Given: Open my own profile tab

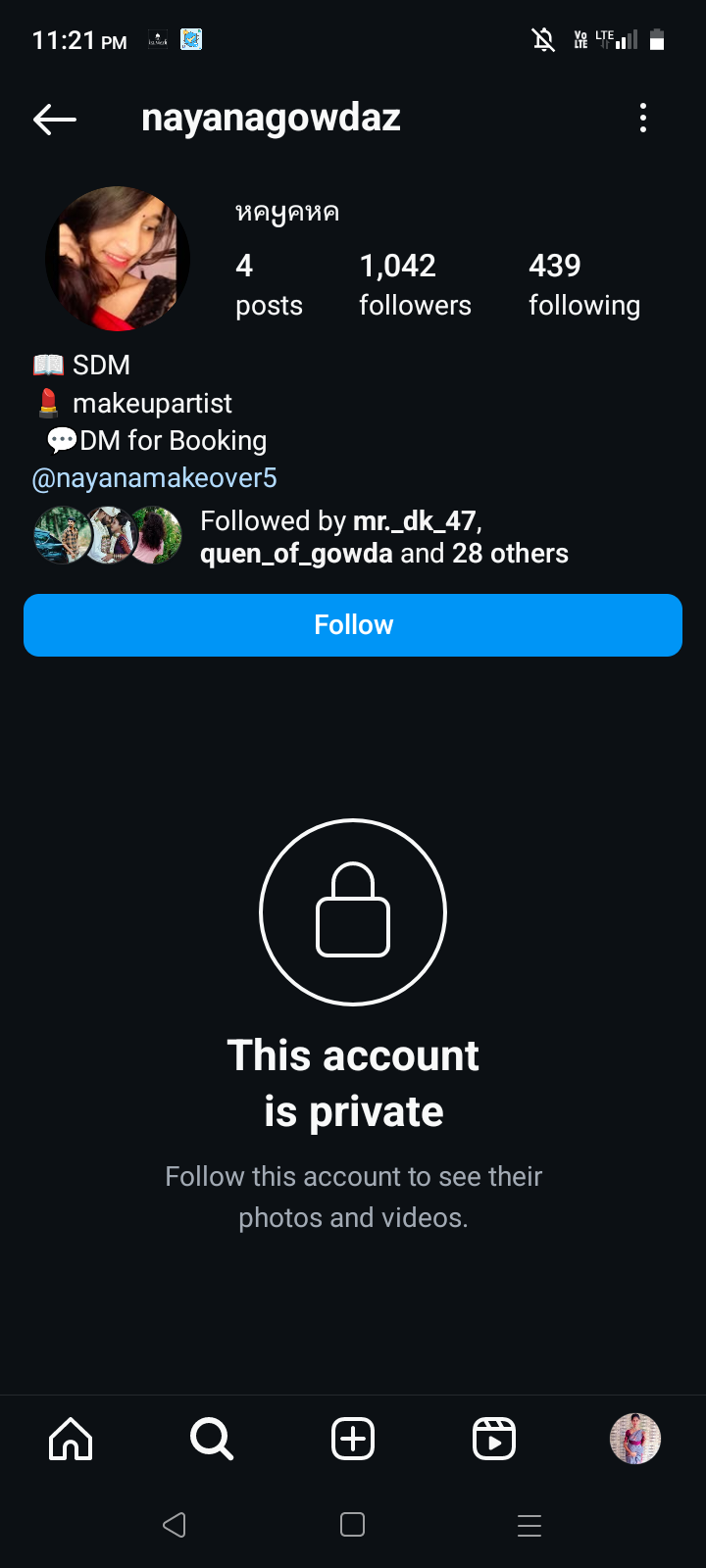Looking at the screenshot, I should (635, 1439).
